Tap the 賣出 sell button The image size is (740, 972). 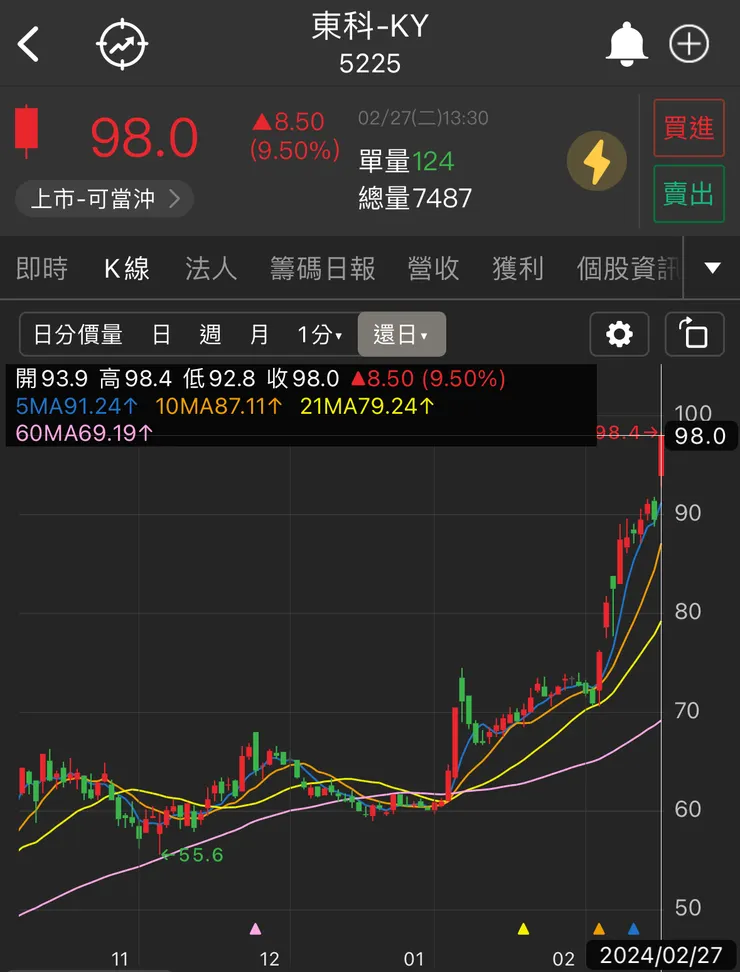coord(688,194)
